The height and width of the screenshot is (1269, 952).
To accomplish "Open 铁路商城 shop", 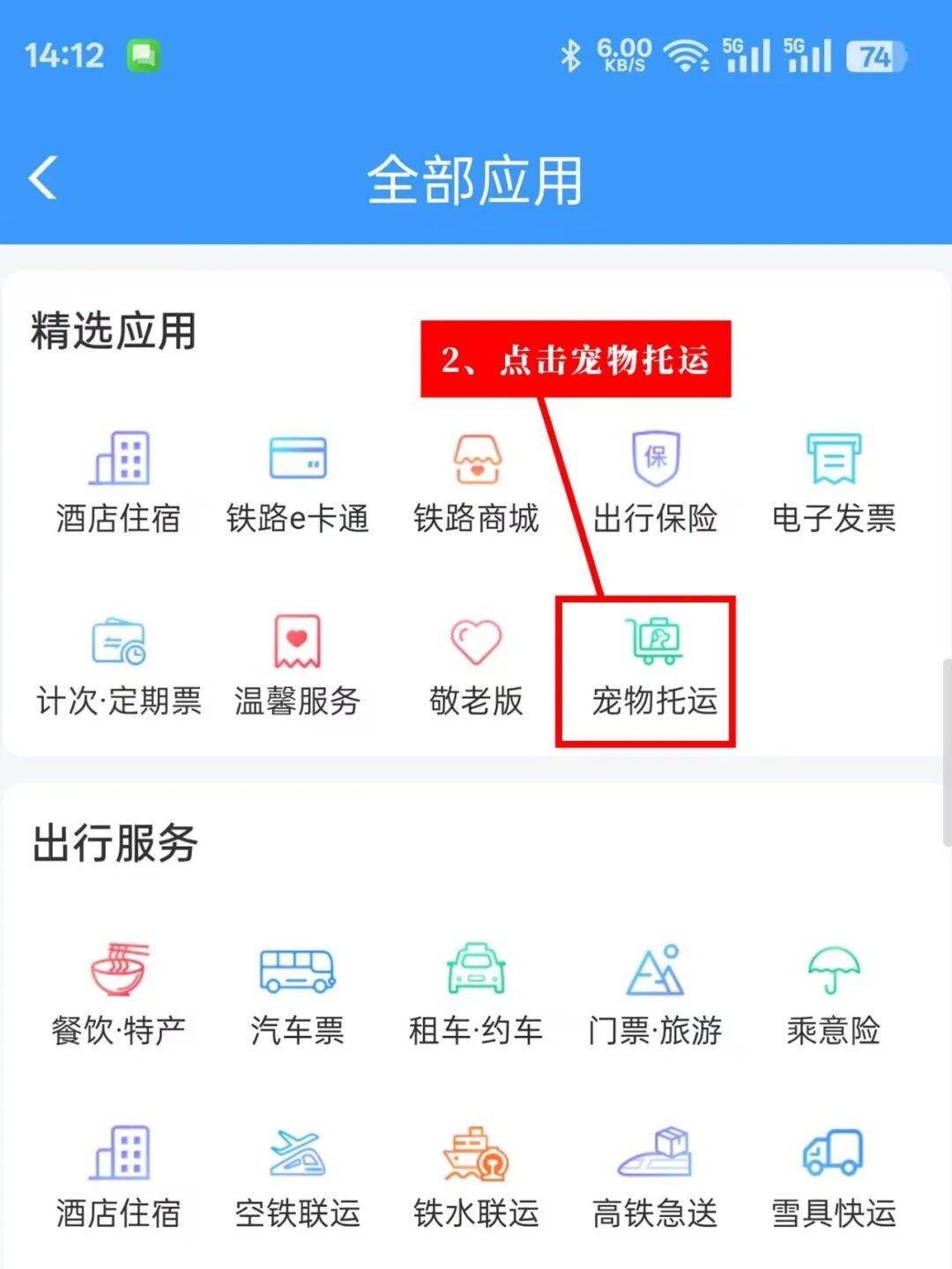I will pos(476,482).
